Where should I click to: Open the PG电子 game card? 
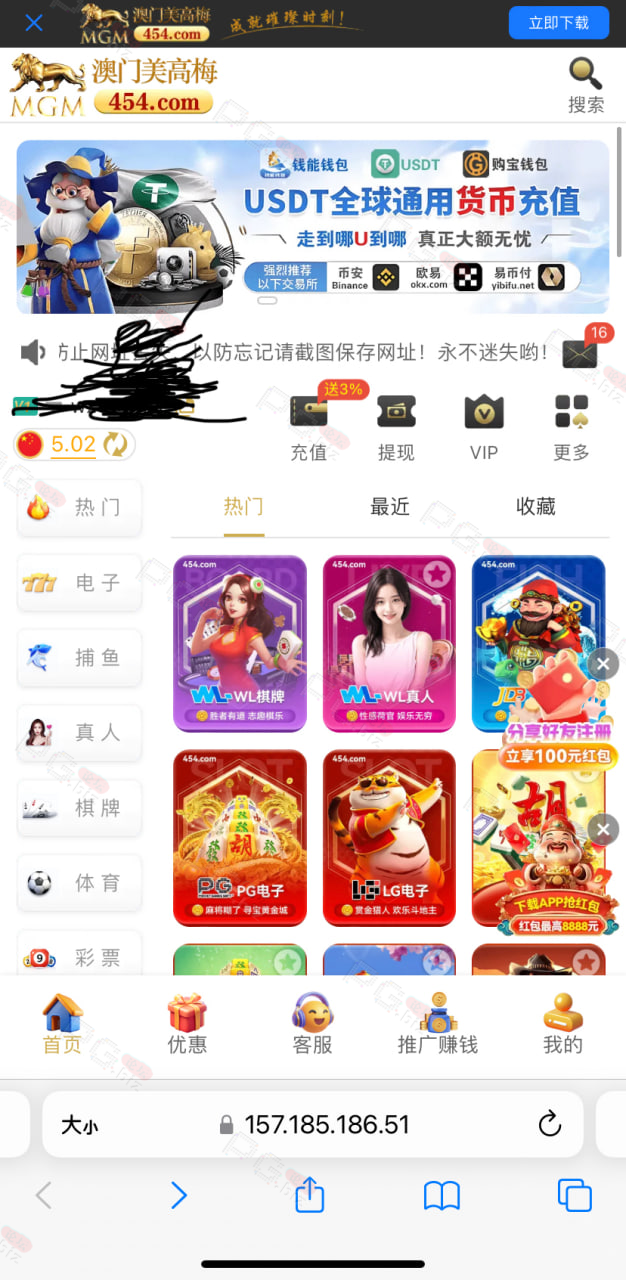[240, 838]
